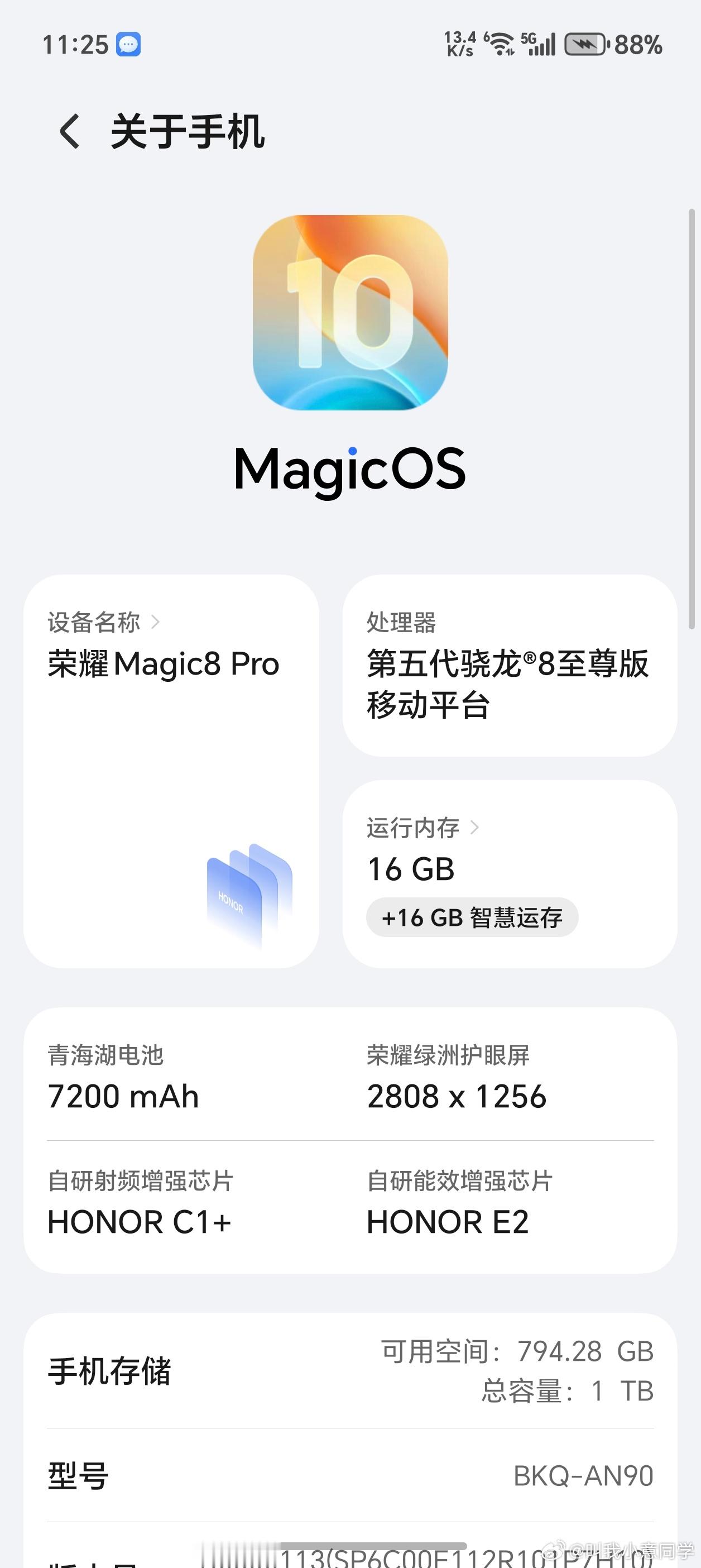Select the 荣耀绿洲护眼屏 resolution entry
Viewport: 701px width, 1568px height.
457,1077
